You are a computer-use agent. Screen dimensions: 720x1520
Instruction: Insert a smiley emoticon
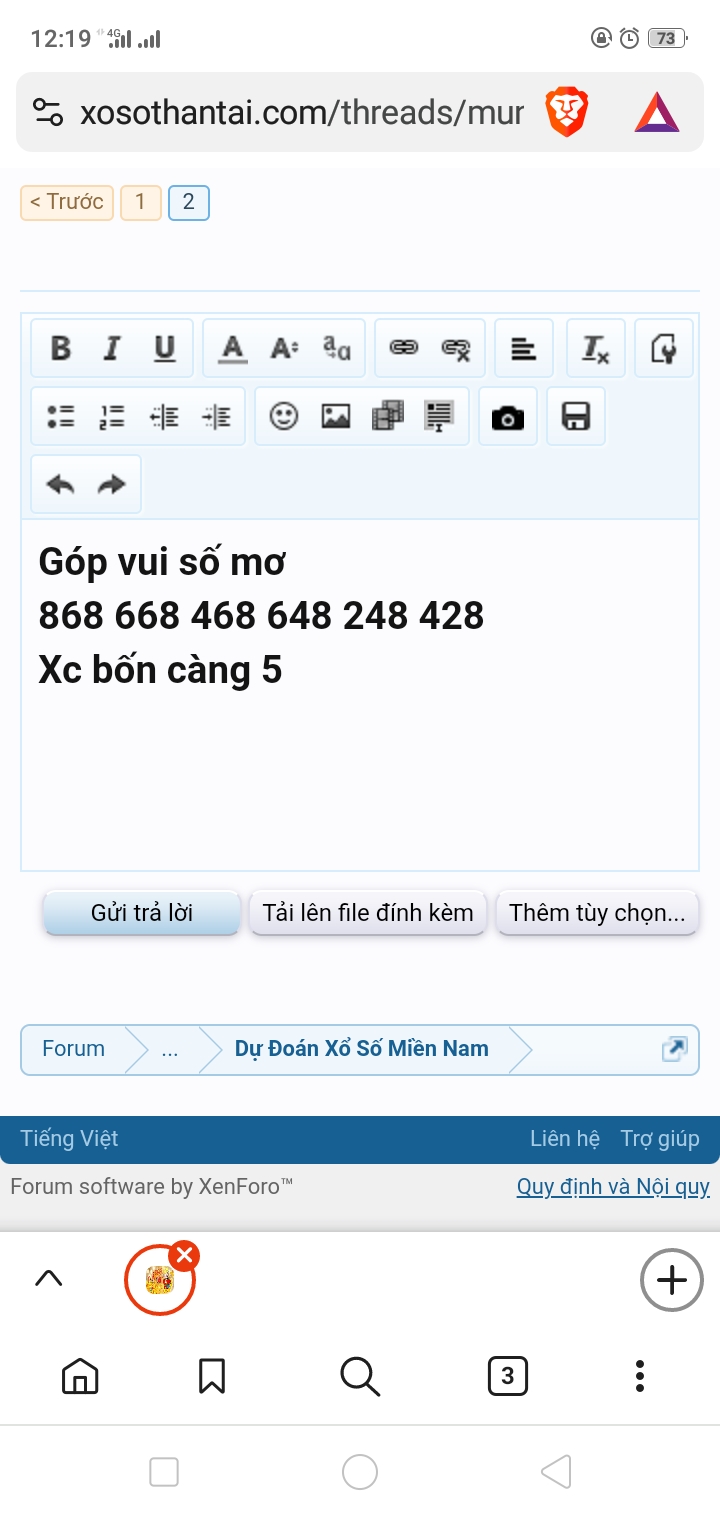pos(284,416)
